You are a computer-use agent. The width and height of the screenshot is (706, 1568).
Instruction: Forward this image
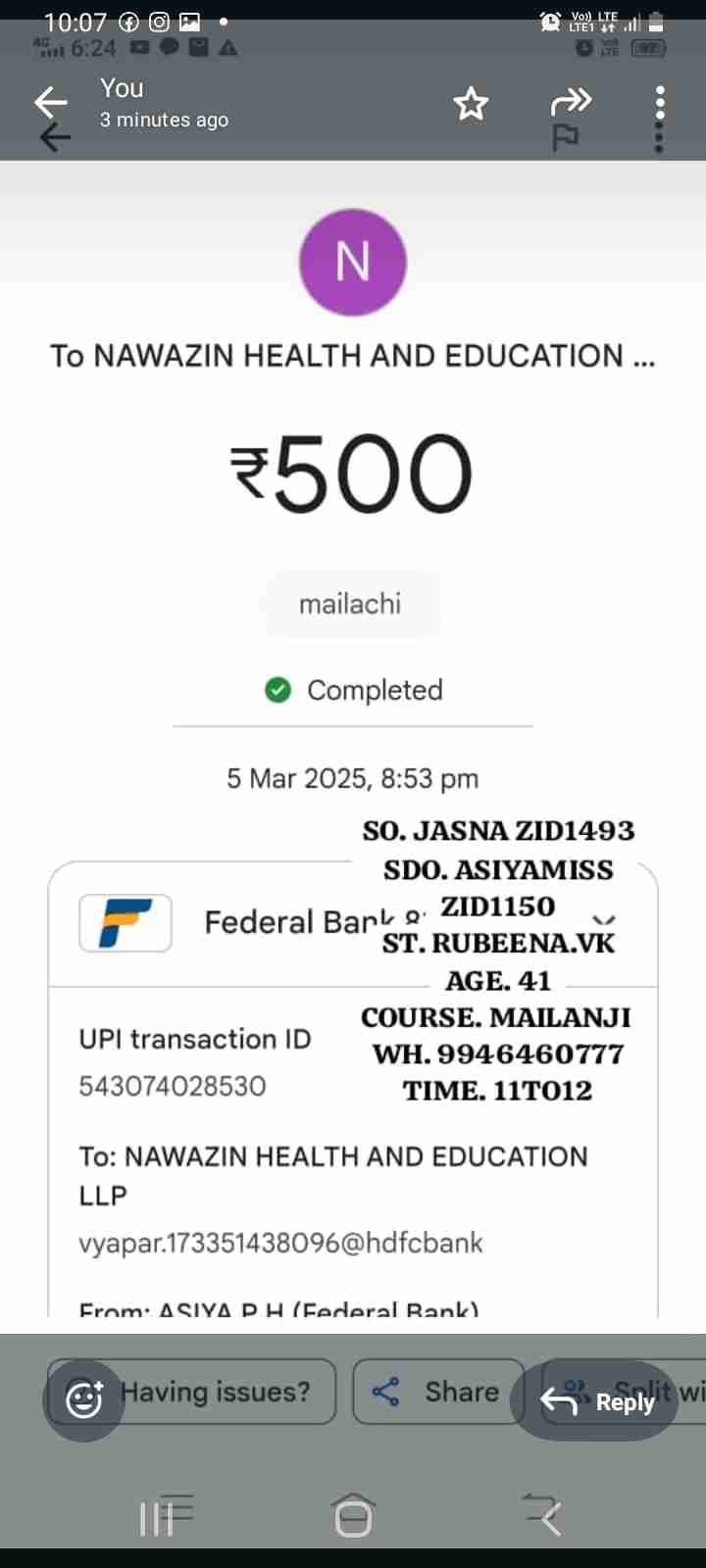click(x=571, y=101)
